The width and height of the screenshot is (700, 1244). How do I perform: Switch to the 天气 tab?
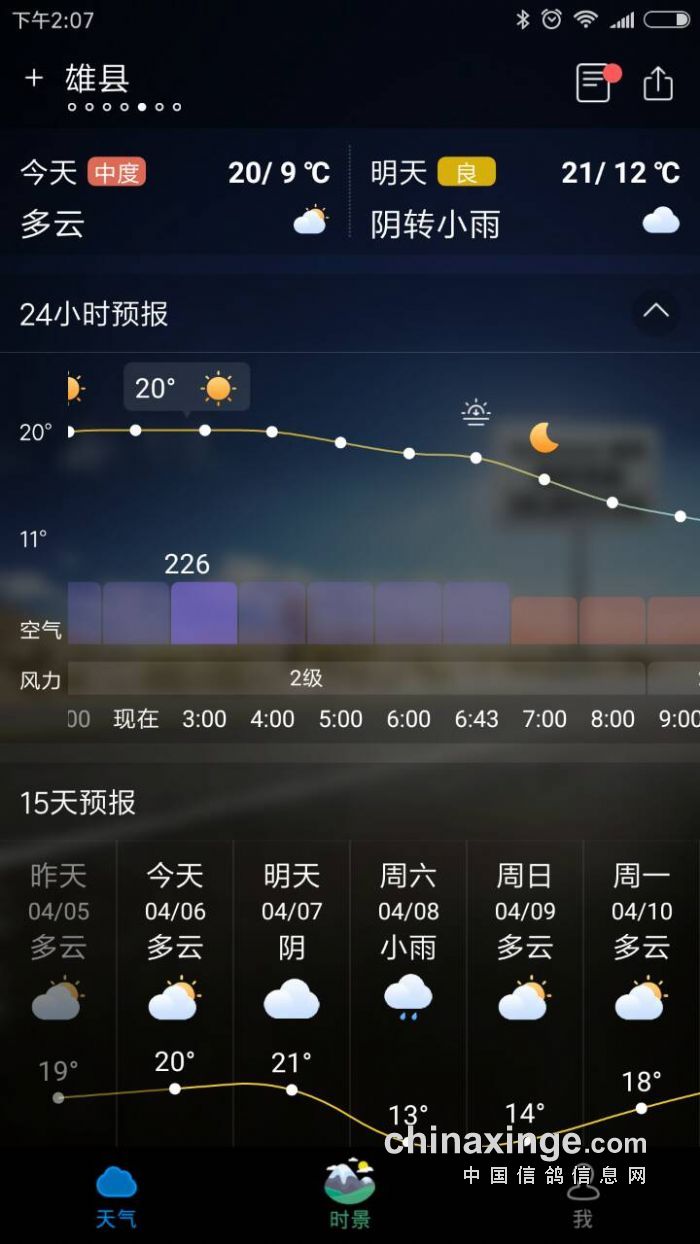(x=116, y=1196)
